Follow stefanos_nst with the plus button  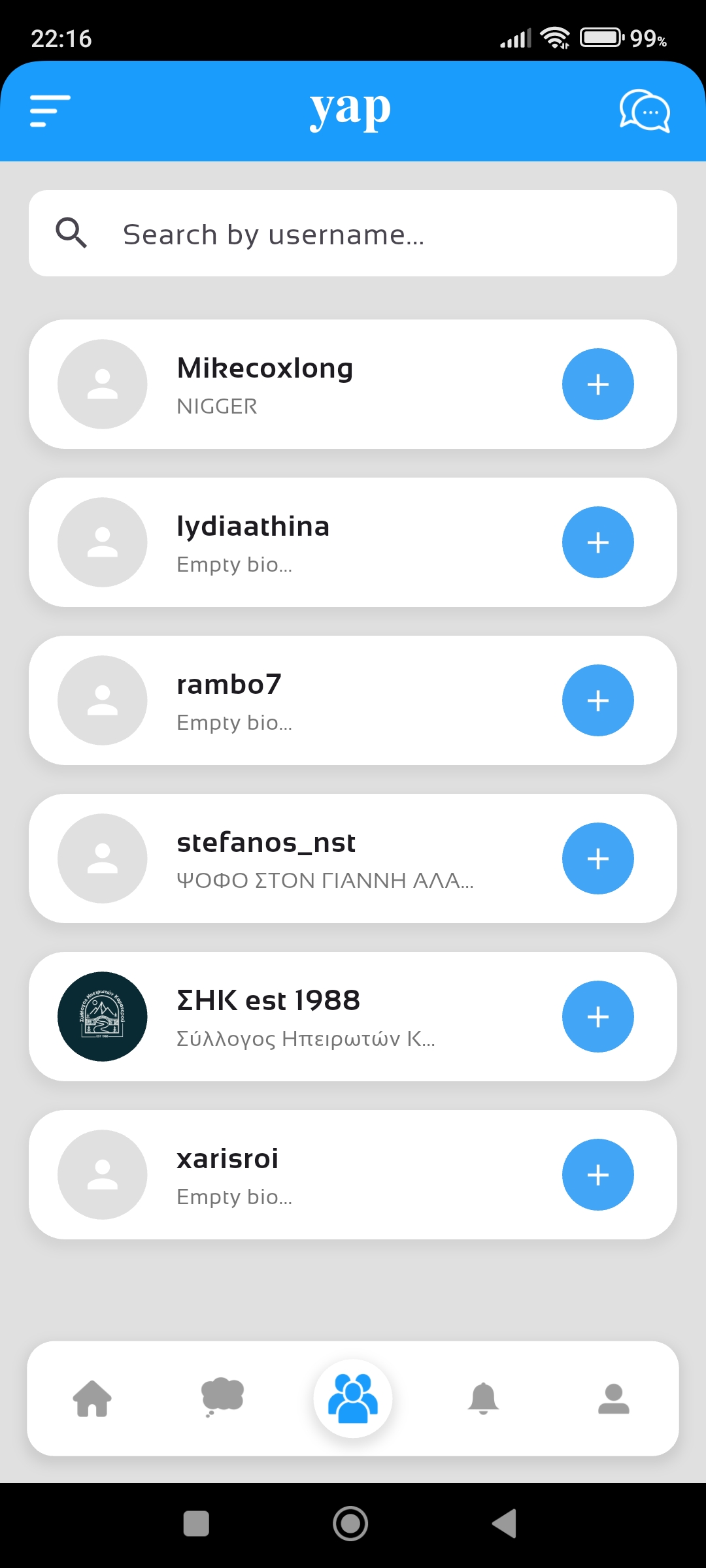[x=597, y=858]
